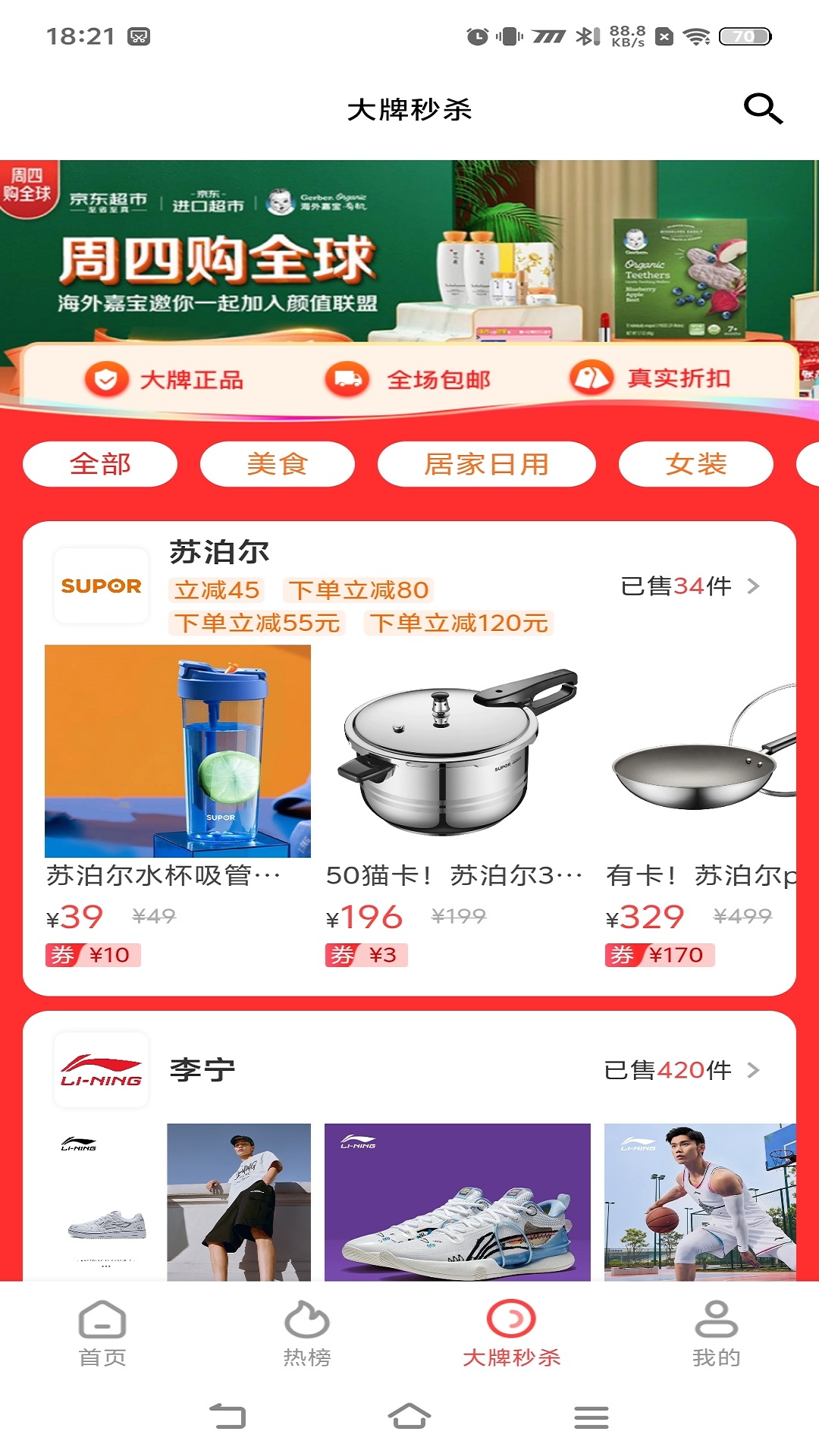Filter by 美食 category
Image resolution: width=819 pixels, height=1456 pixels.
278,464
